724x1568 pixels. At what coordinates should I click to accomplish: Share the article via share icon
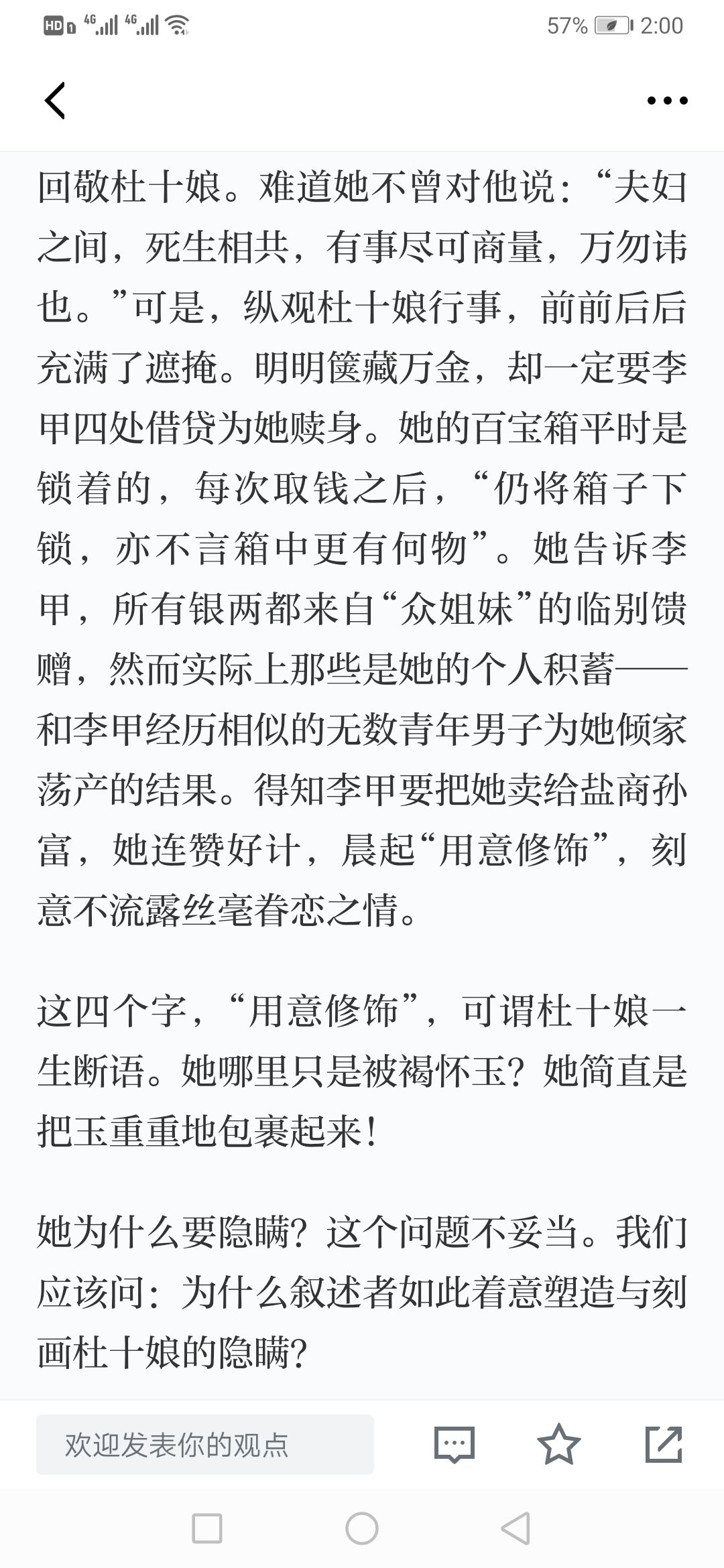coord(664,1444)
